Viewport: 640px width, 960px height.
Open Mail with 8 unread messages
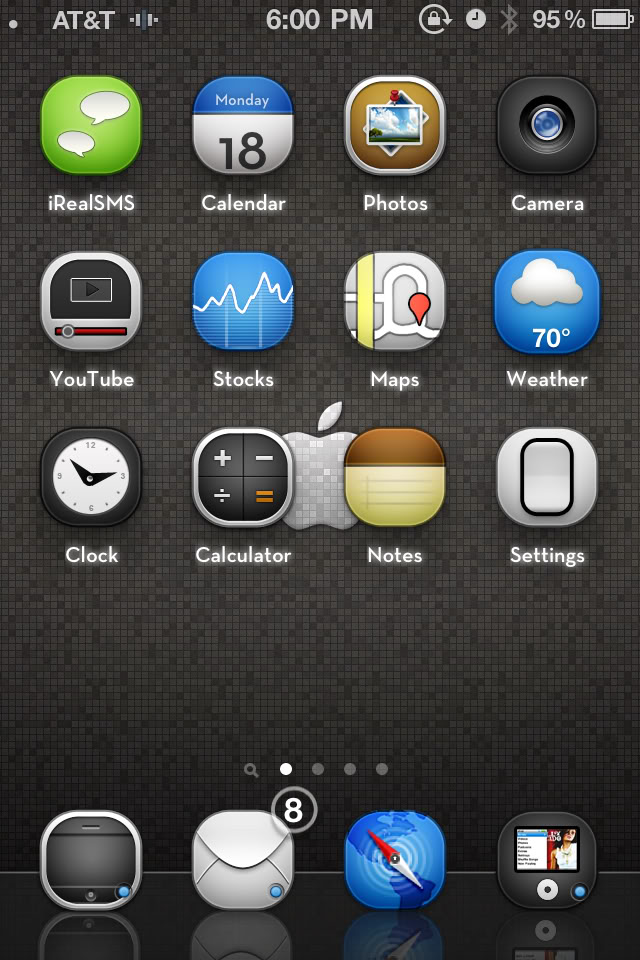tap(243, 860)
